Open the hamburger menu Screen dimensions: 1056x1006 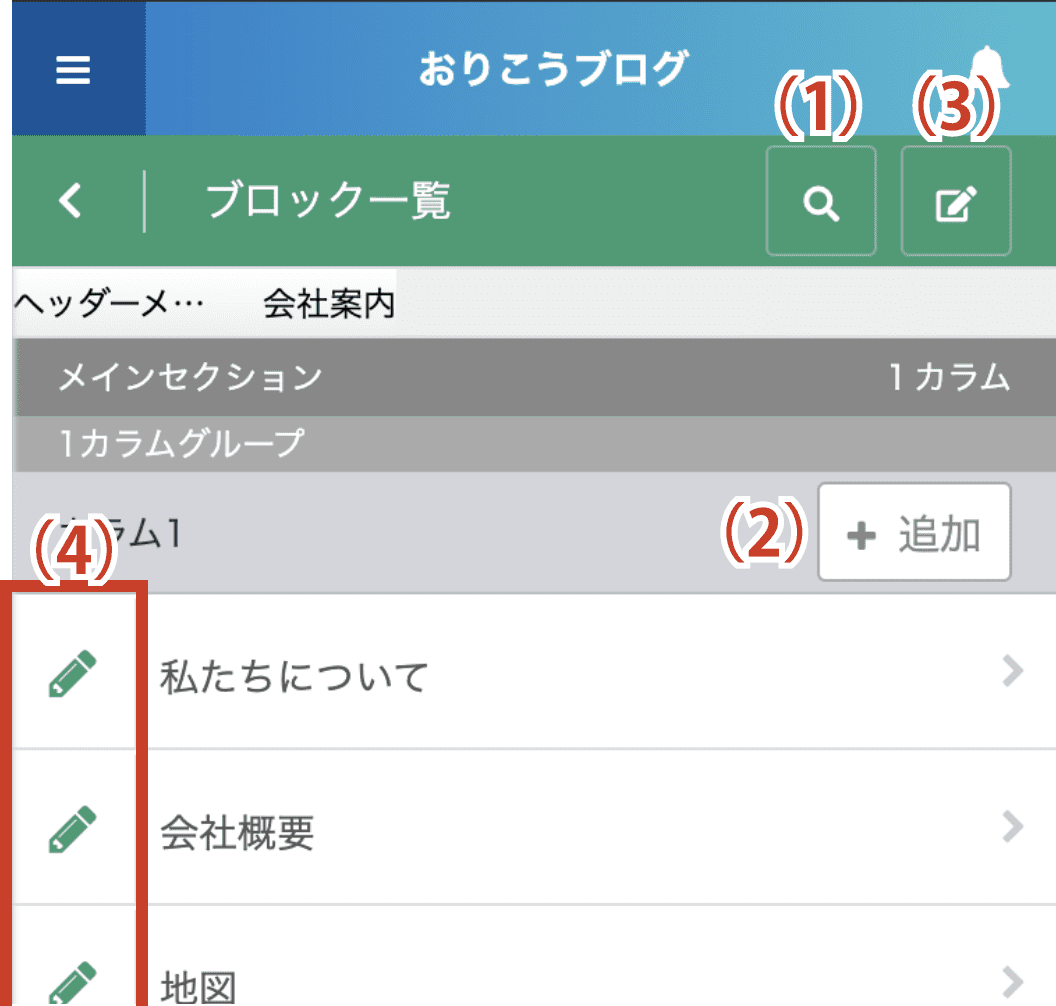click(x=73, y=70)
